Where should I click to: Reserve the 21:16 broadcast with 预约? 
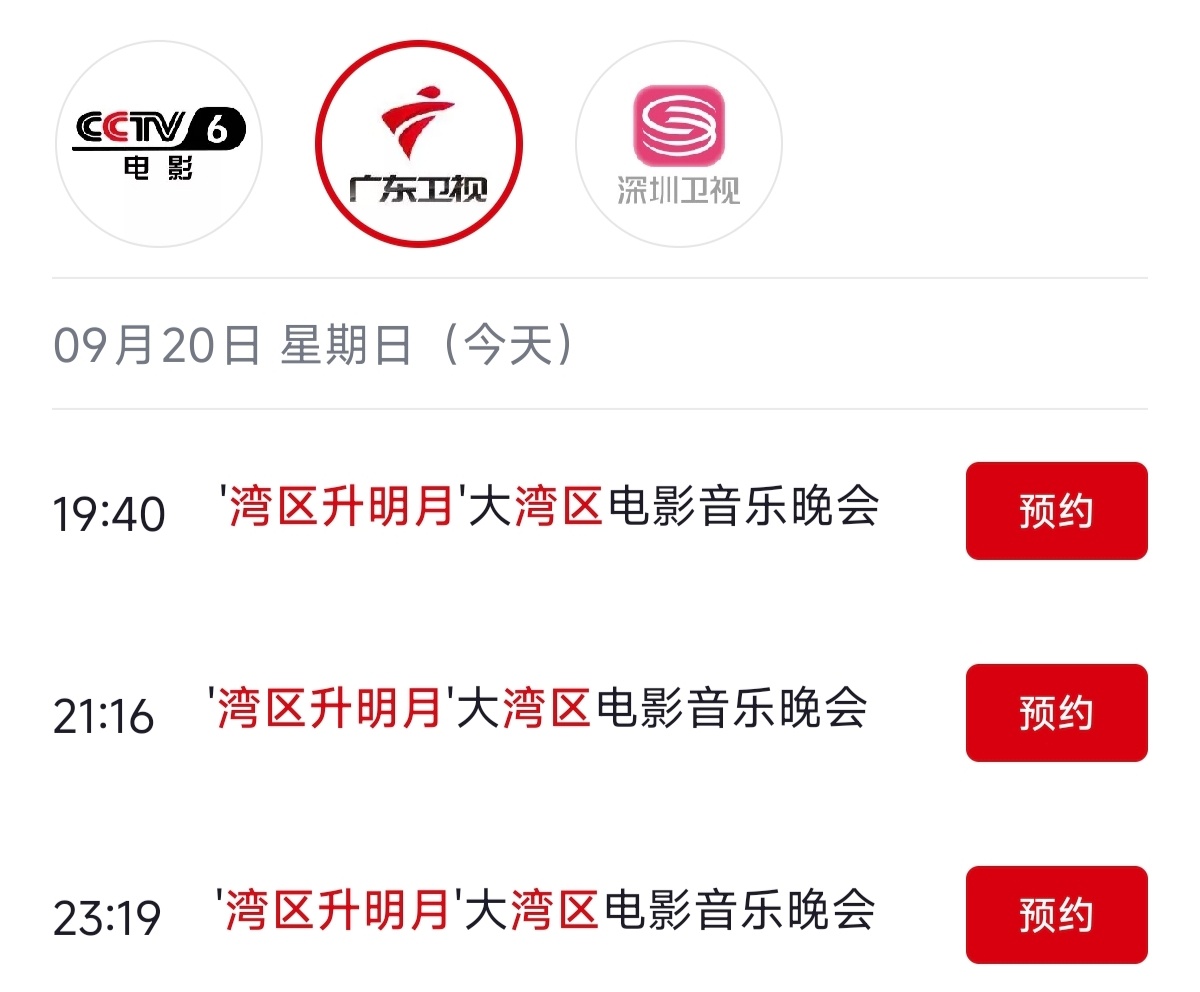[1056, 713]
